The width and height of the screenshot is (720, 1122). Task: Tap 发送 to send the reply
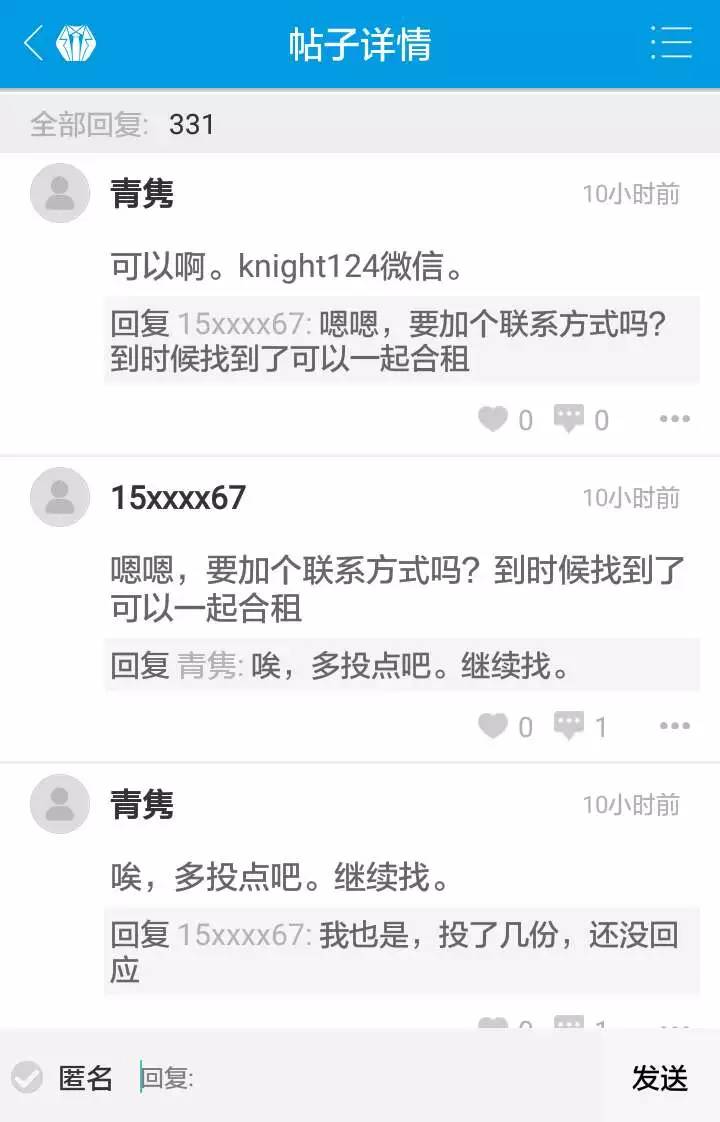pos(660,1078)
